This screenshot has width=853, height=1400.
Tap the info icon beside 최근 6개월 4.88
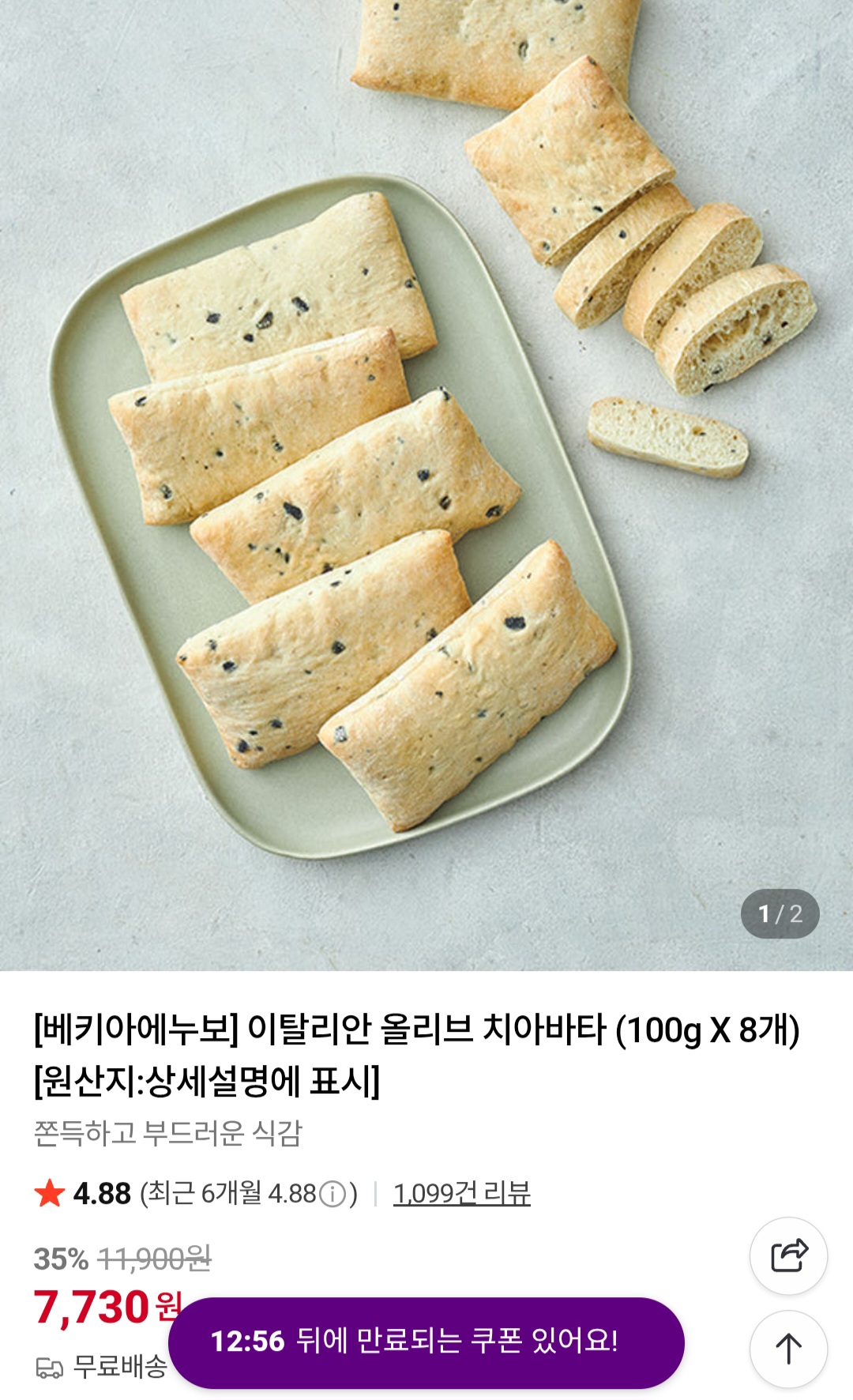333,1194
